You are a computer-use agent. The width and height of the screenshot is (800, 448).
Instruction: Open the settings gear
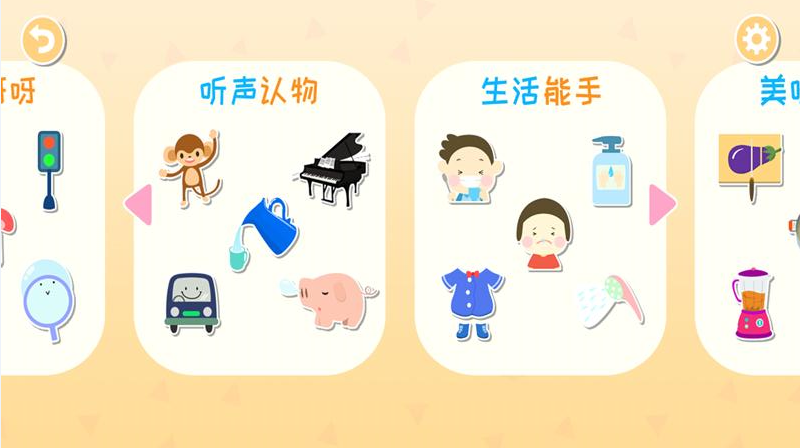pos(756,40)
